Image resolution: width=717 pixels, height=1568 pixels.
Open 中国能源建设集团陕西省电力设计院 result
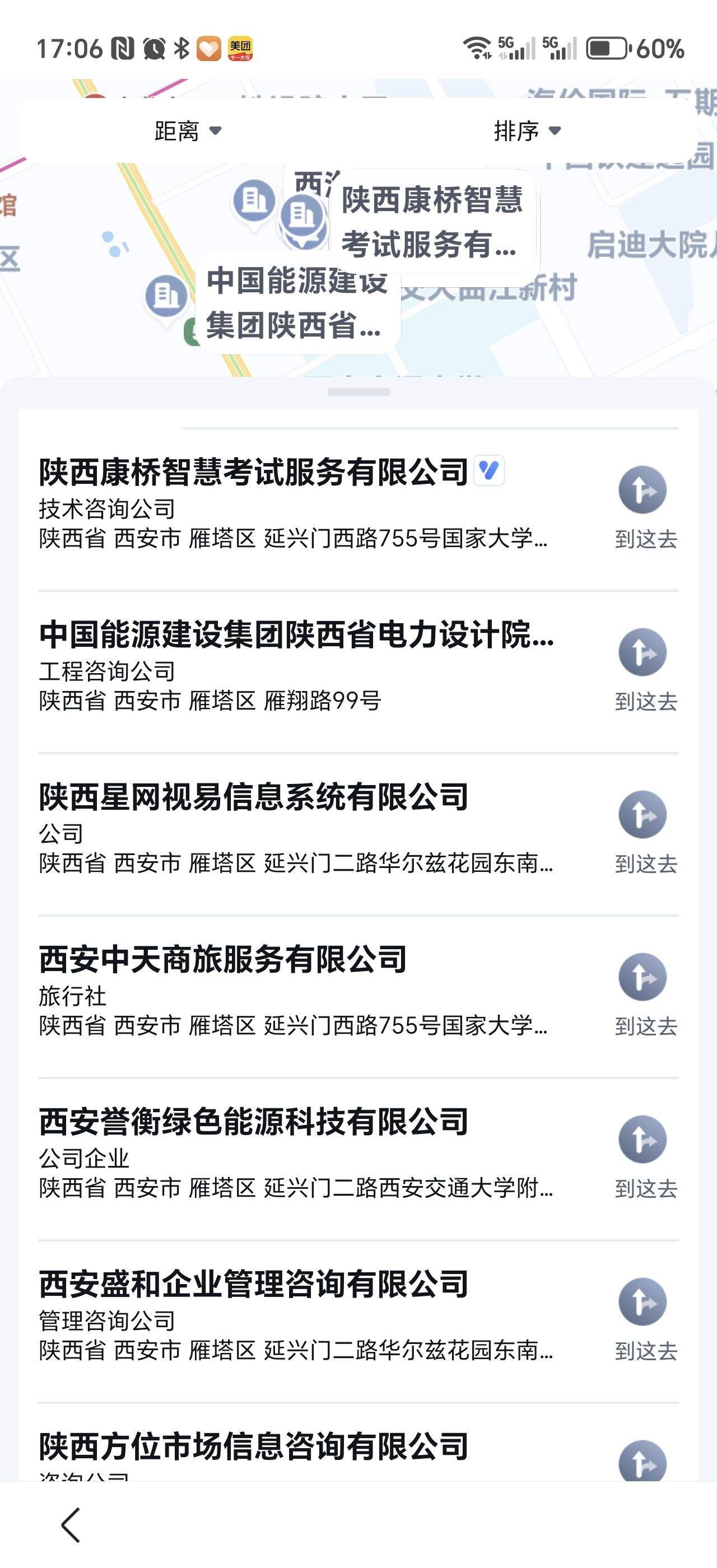coord(296,635)
